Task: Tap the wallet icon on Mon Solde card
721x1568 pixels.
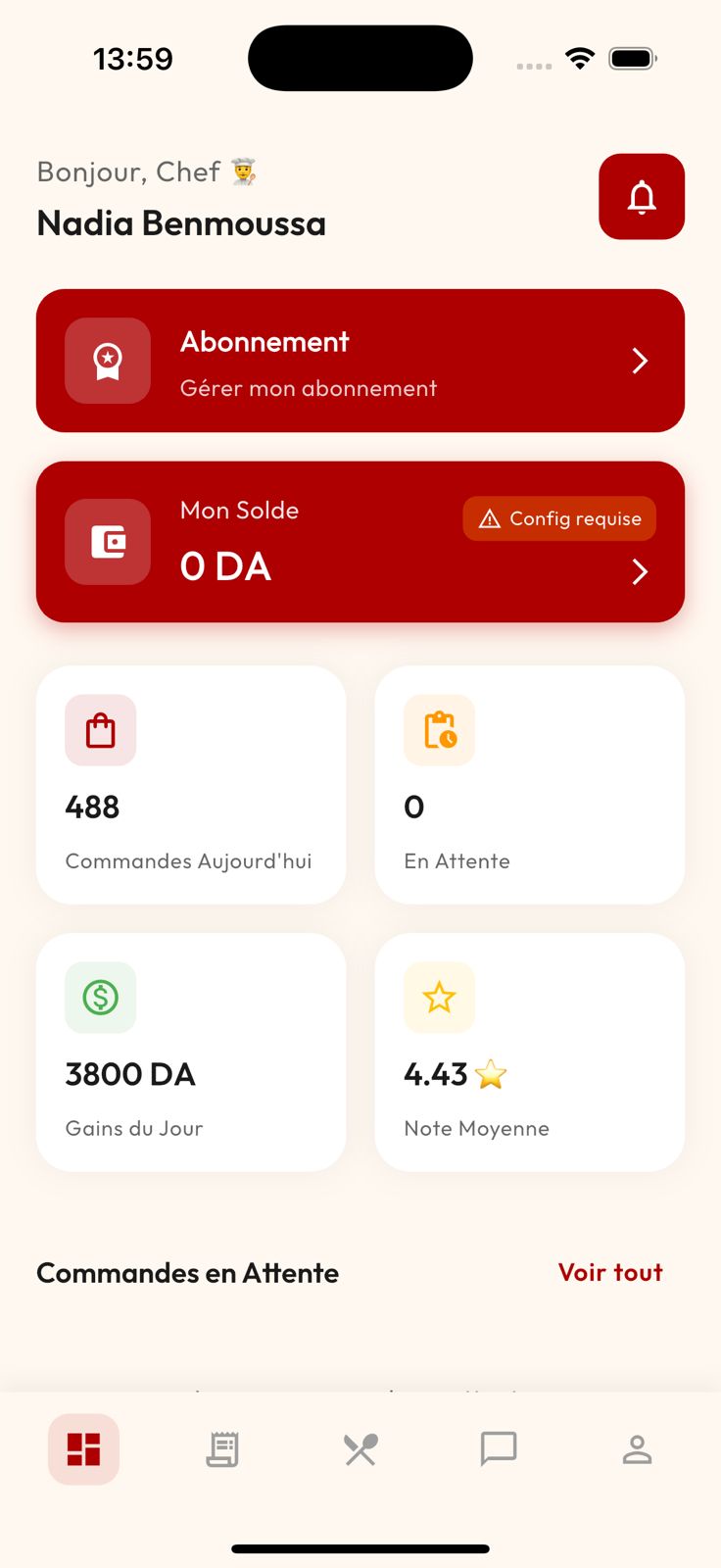Action: pyautogui.click(x=107, y=542)
